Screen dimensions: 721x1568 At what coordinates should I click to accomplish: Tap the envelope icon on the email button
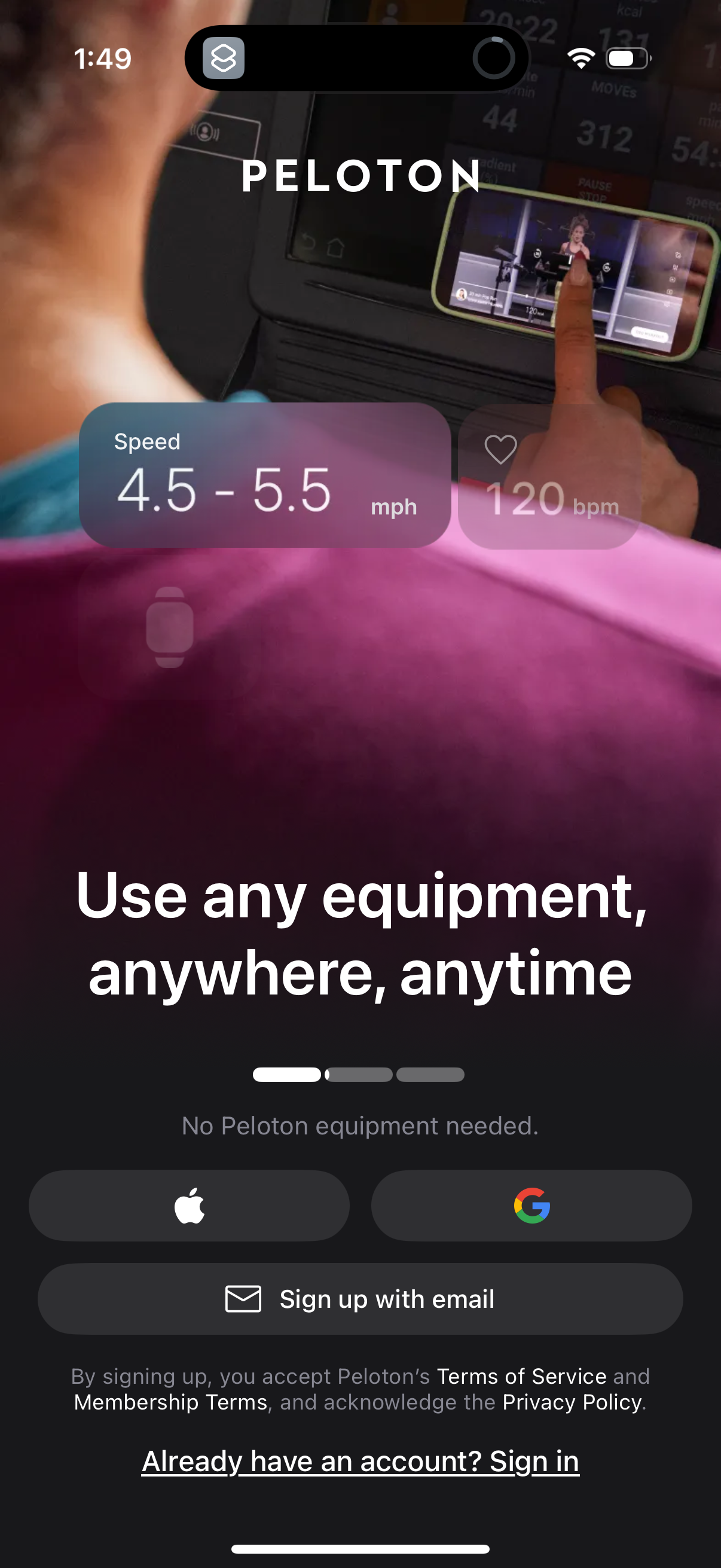(x=242, y=1298)
